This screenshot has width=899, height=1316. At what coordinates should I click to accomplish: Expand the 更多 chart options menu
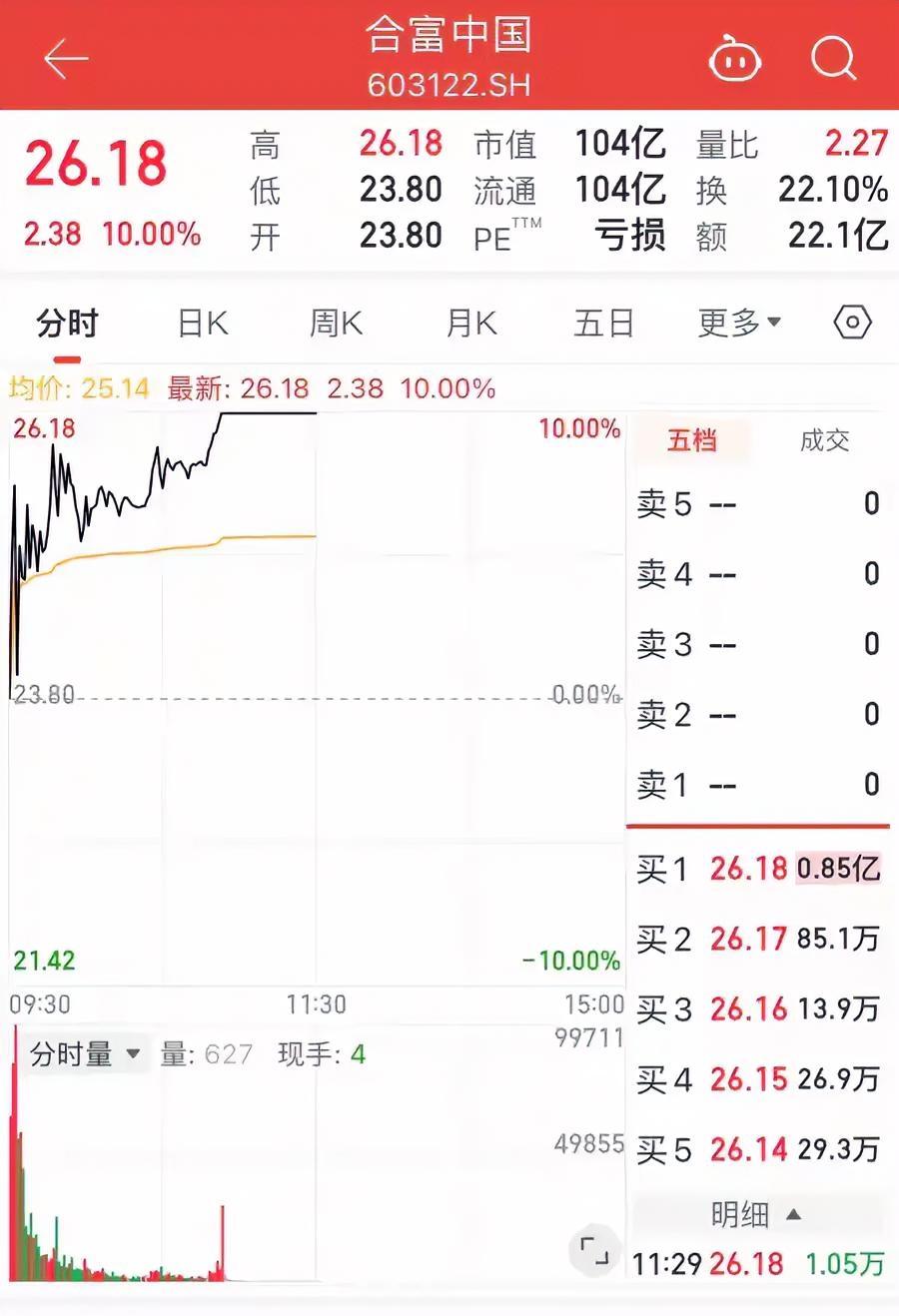(738, 322)
